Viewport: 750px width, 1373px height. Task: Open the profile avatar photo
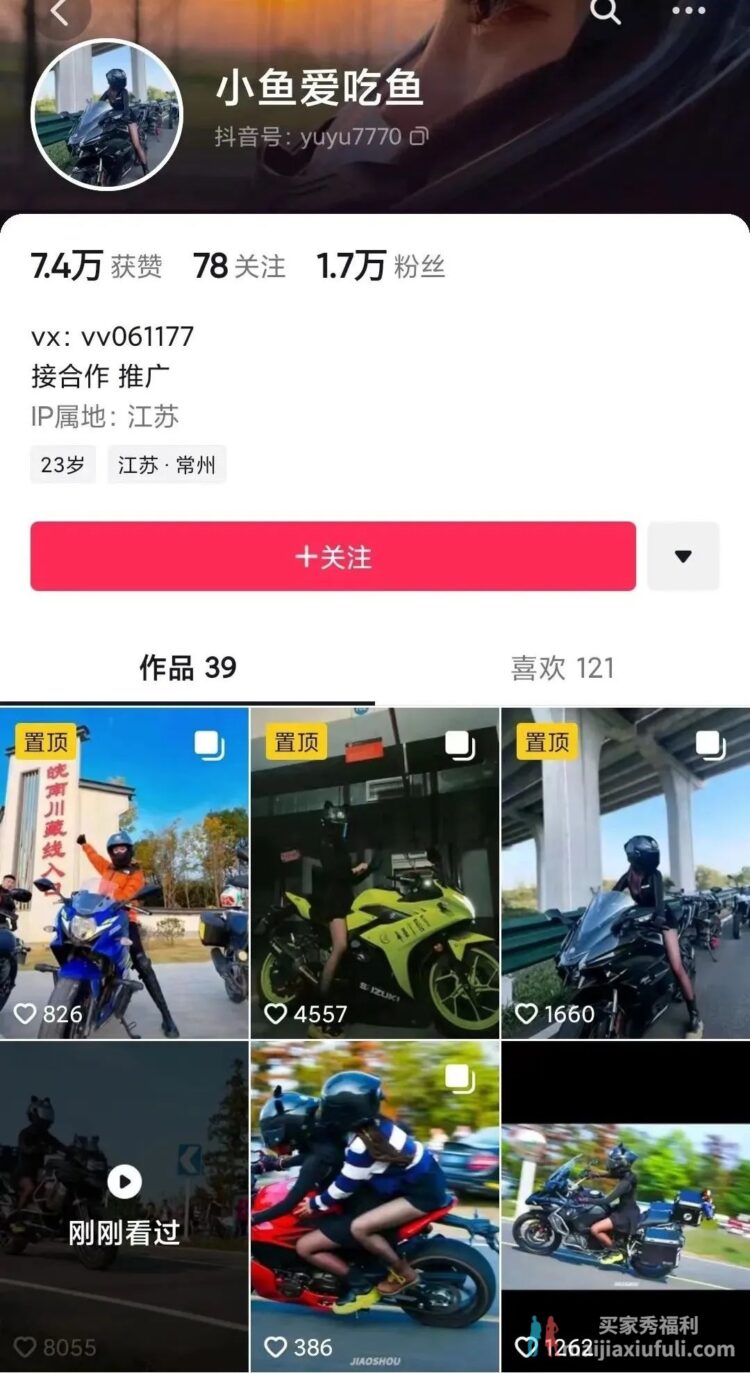pyautogui.click(x=107, y=115)
